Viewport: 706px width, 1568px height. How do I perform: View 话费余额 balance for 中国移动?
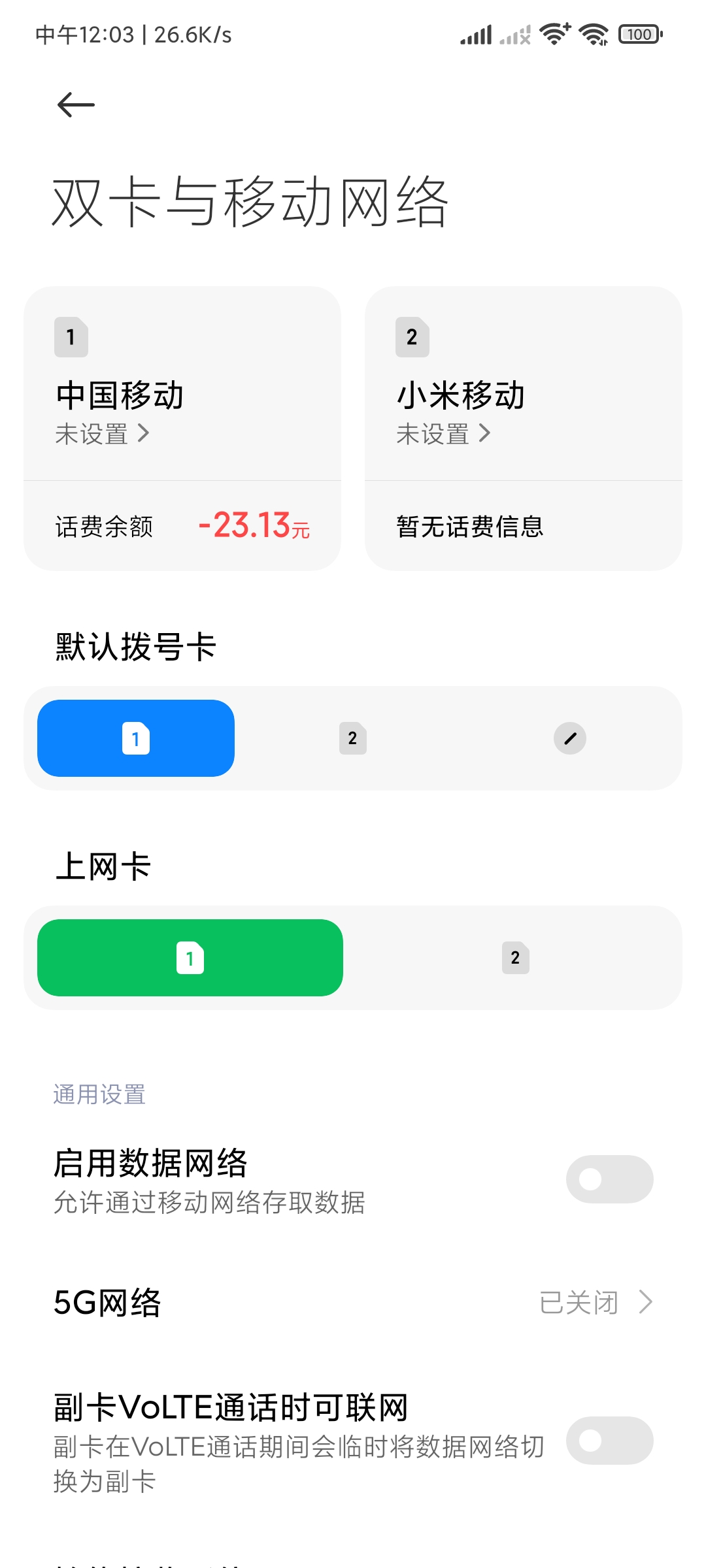182,526
